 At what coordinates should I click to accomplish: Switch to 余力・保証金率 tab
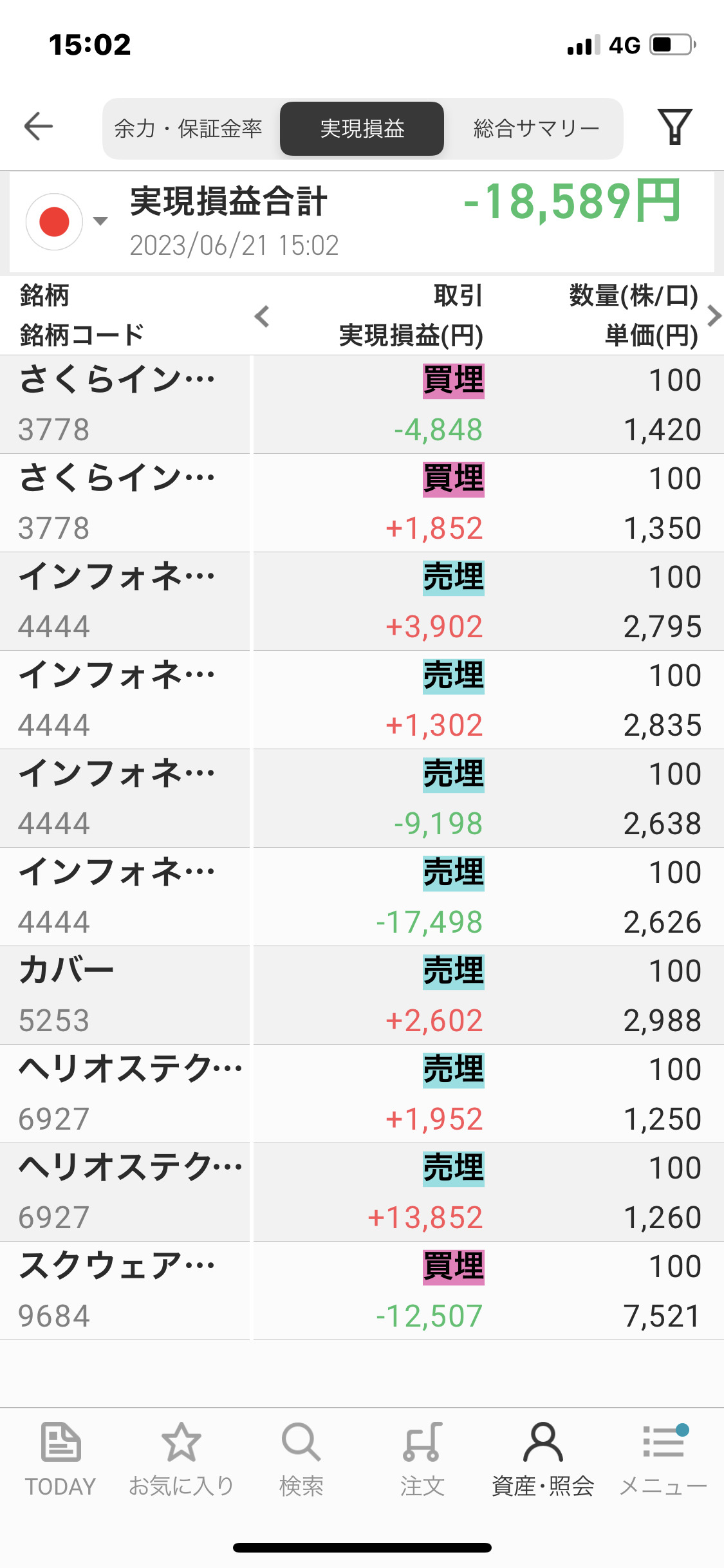[x=189, y=129]
